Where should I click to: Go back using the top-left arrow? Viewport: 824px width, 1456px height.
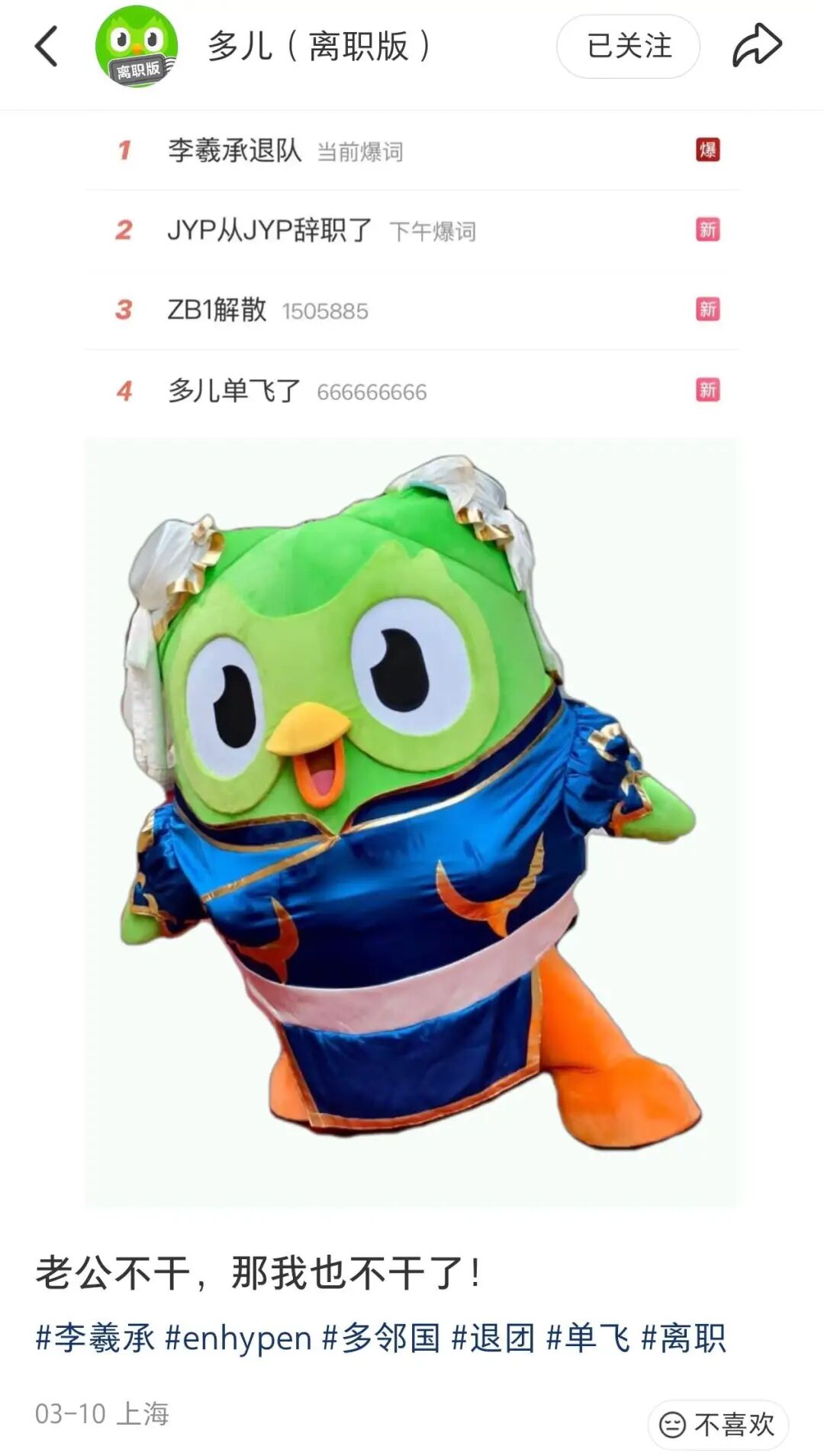click(x=47, y=47)
